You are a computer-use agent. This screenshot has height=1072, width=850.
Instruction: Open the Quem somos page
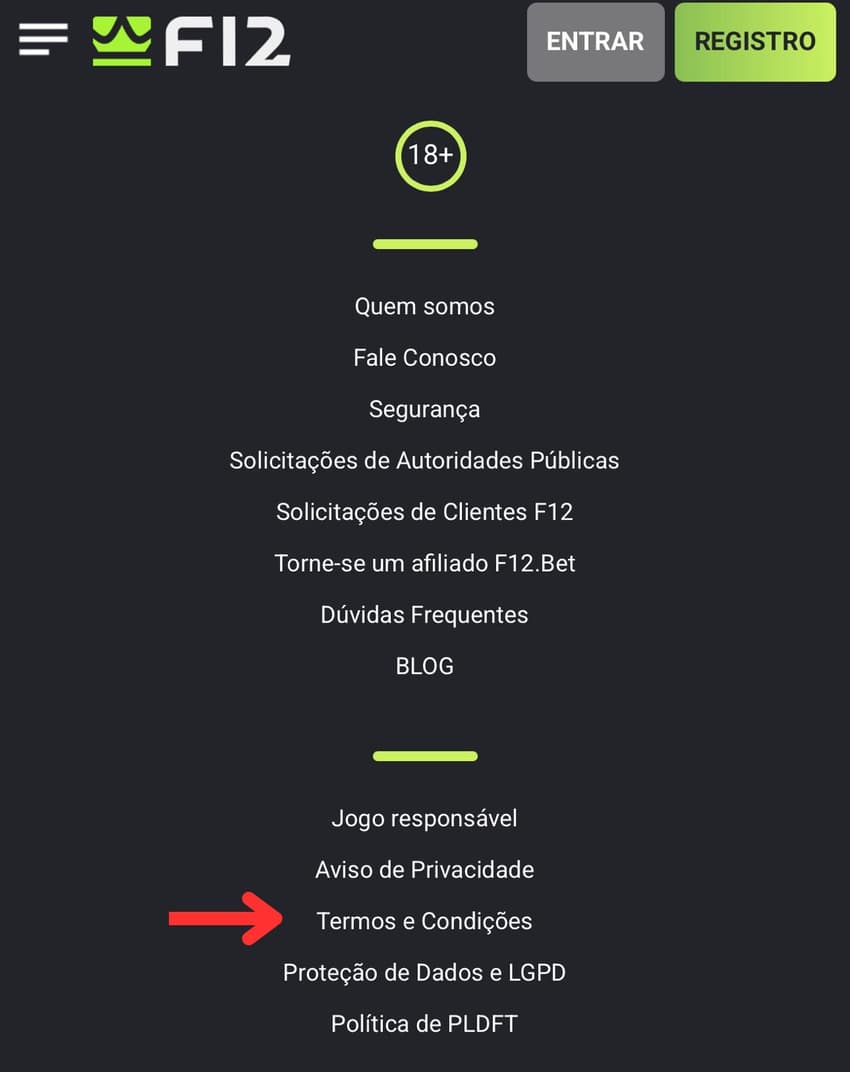point(424,307)
